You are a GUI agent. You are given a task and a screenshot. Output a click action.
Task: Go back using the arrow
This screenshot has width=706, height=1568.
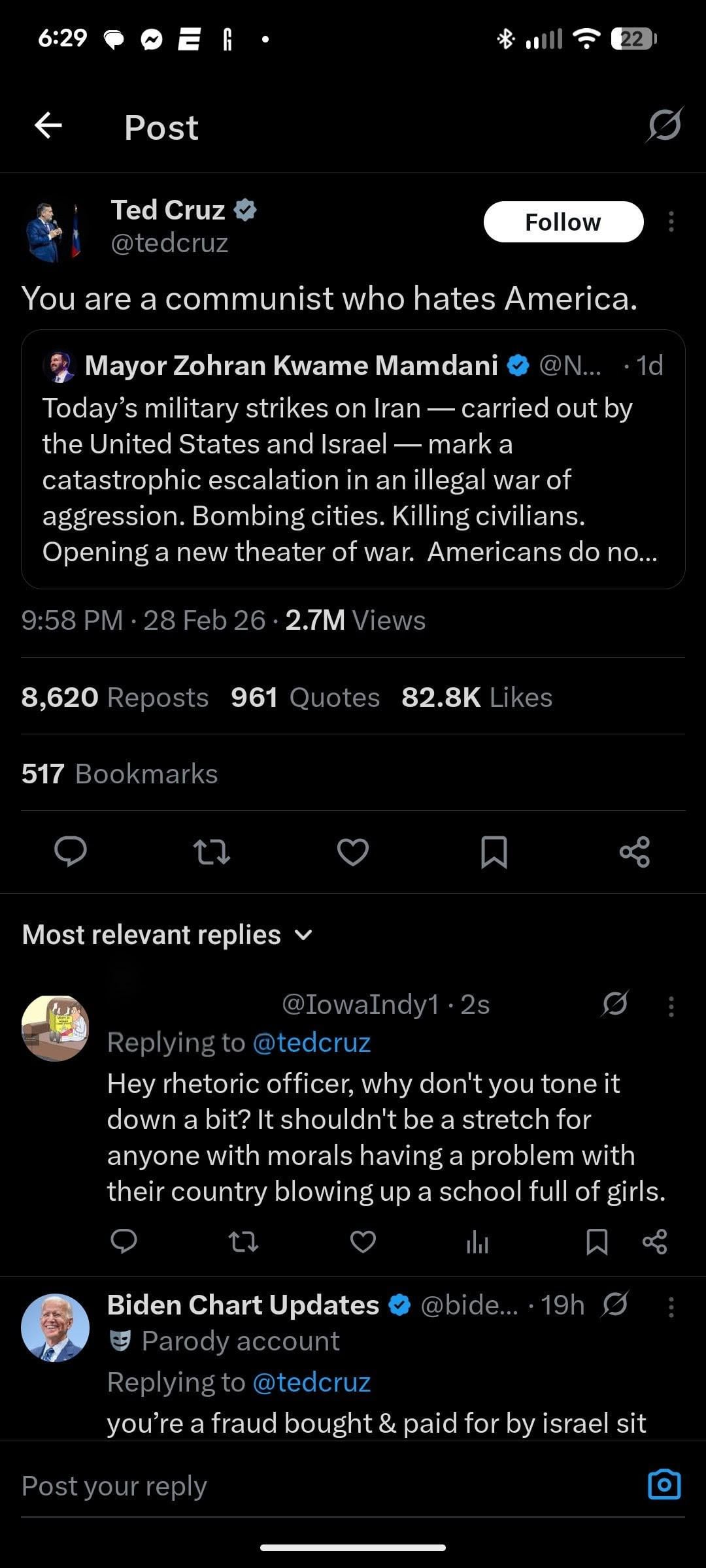click(48, 125)
